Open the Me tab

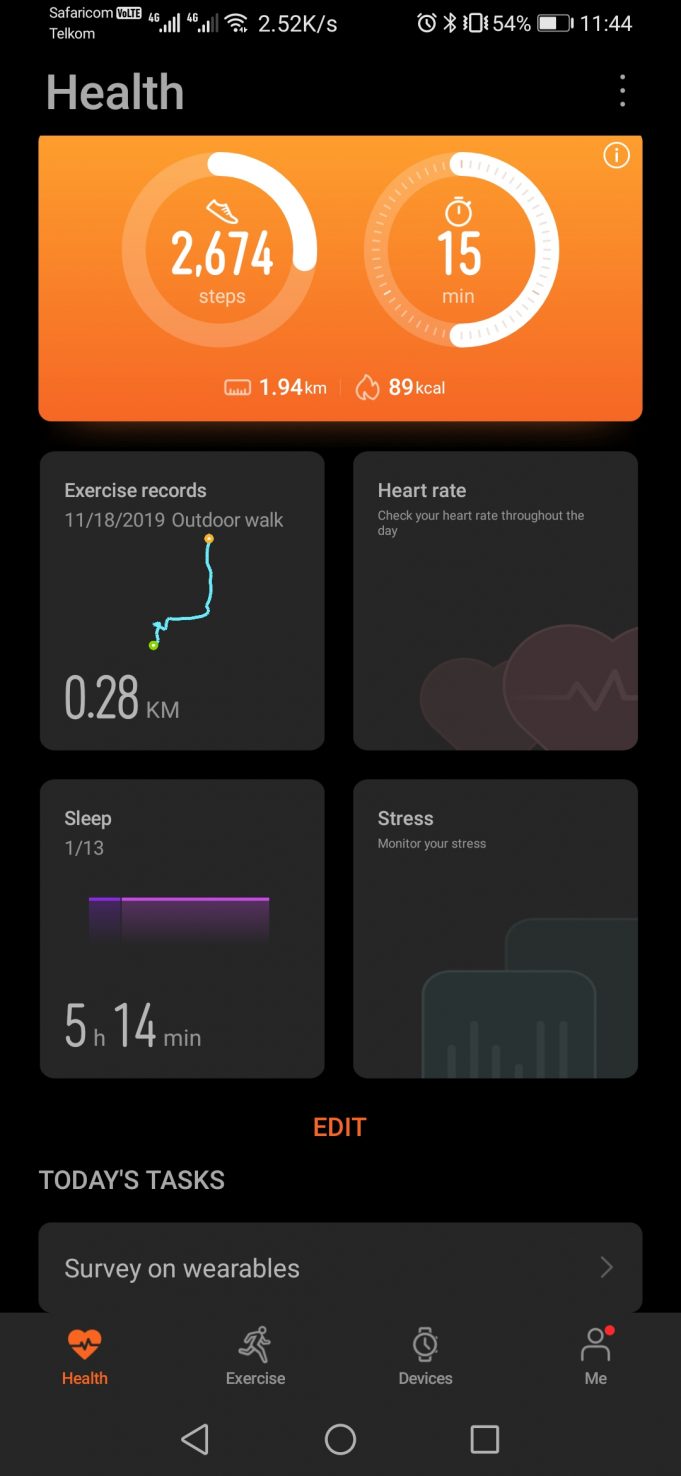[x=595, y=1356]
